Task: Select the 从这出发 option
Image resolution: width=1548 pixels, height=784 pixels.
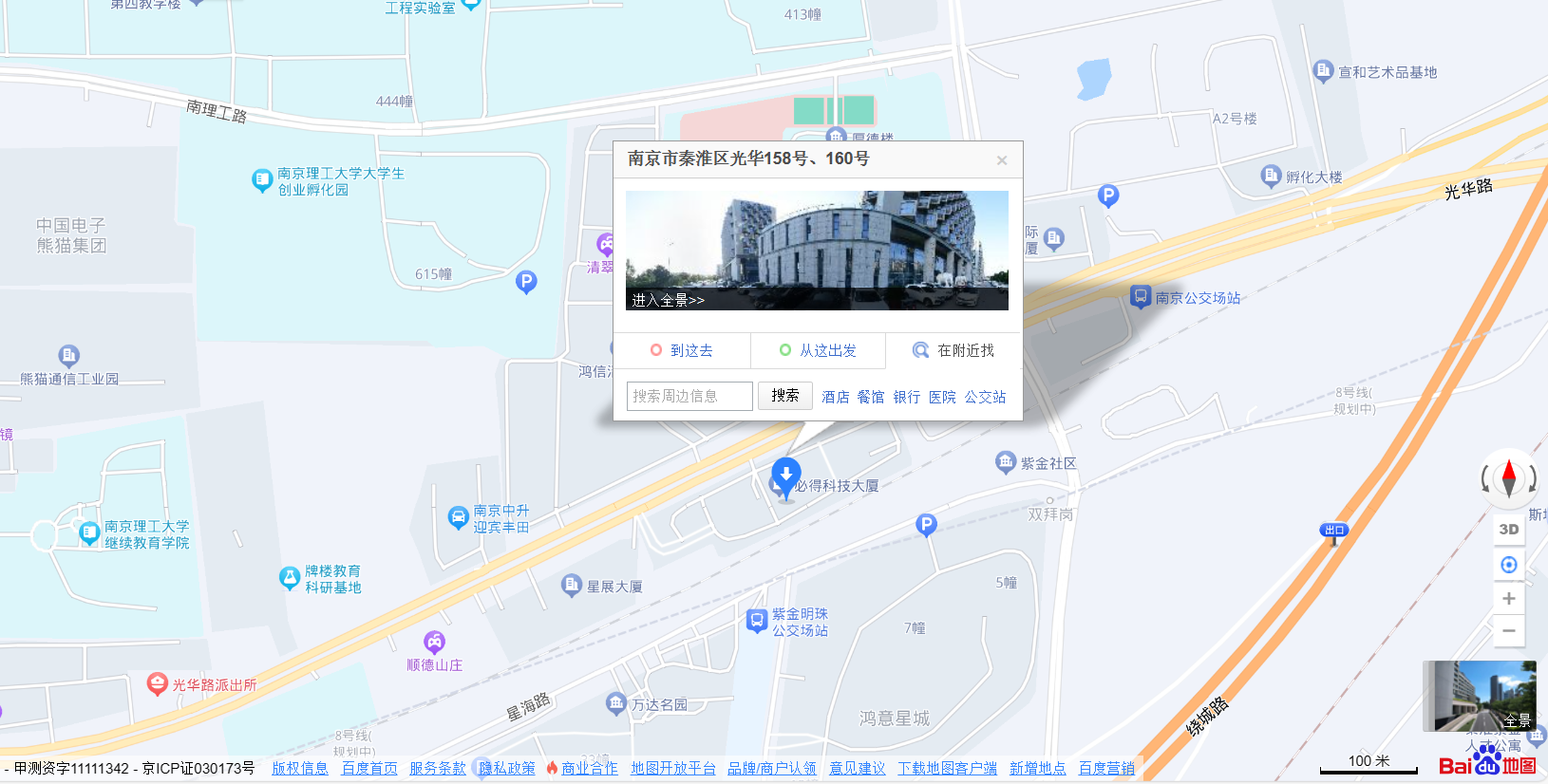Action: [x=818, y=350]
